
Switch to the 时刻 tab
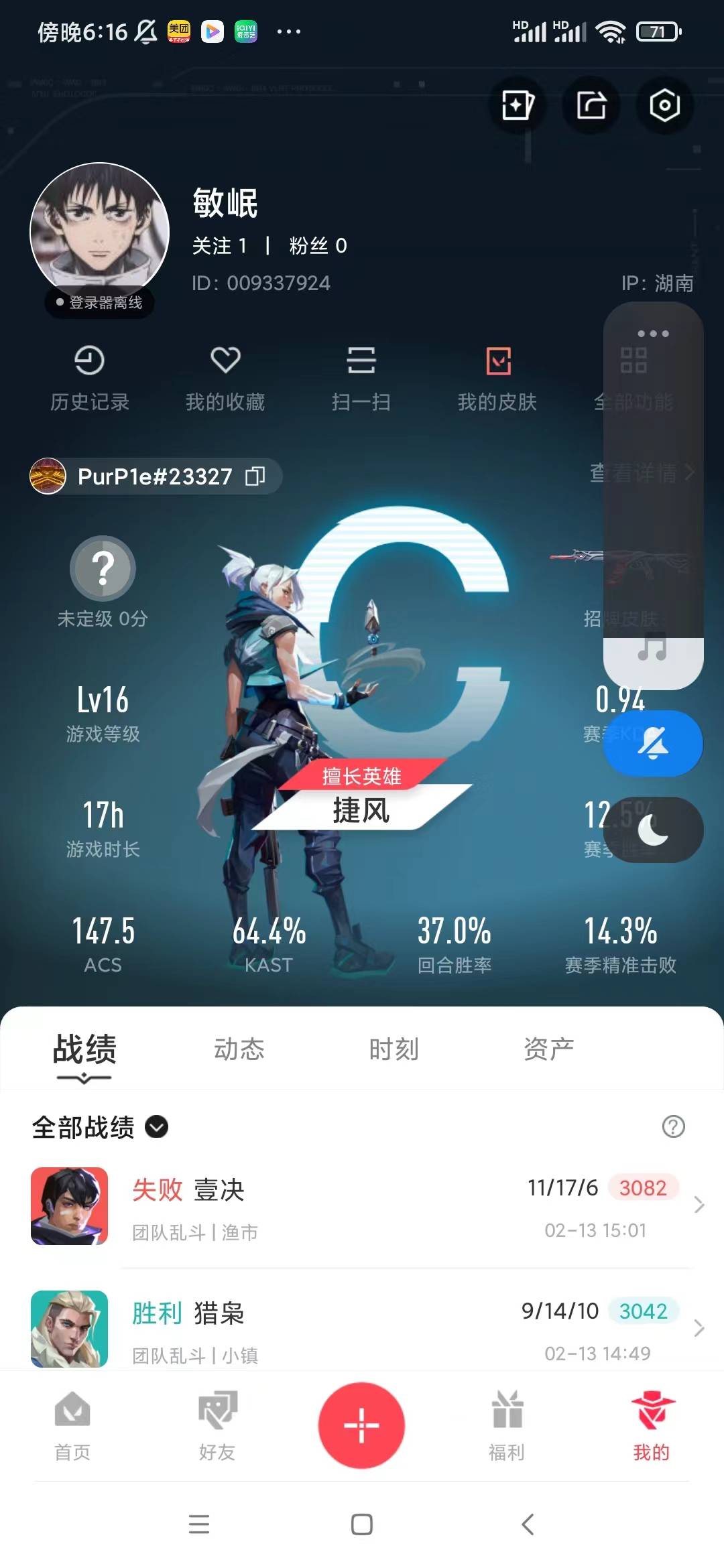click(394, 1049)
